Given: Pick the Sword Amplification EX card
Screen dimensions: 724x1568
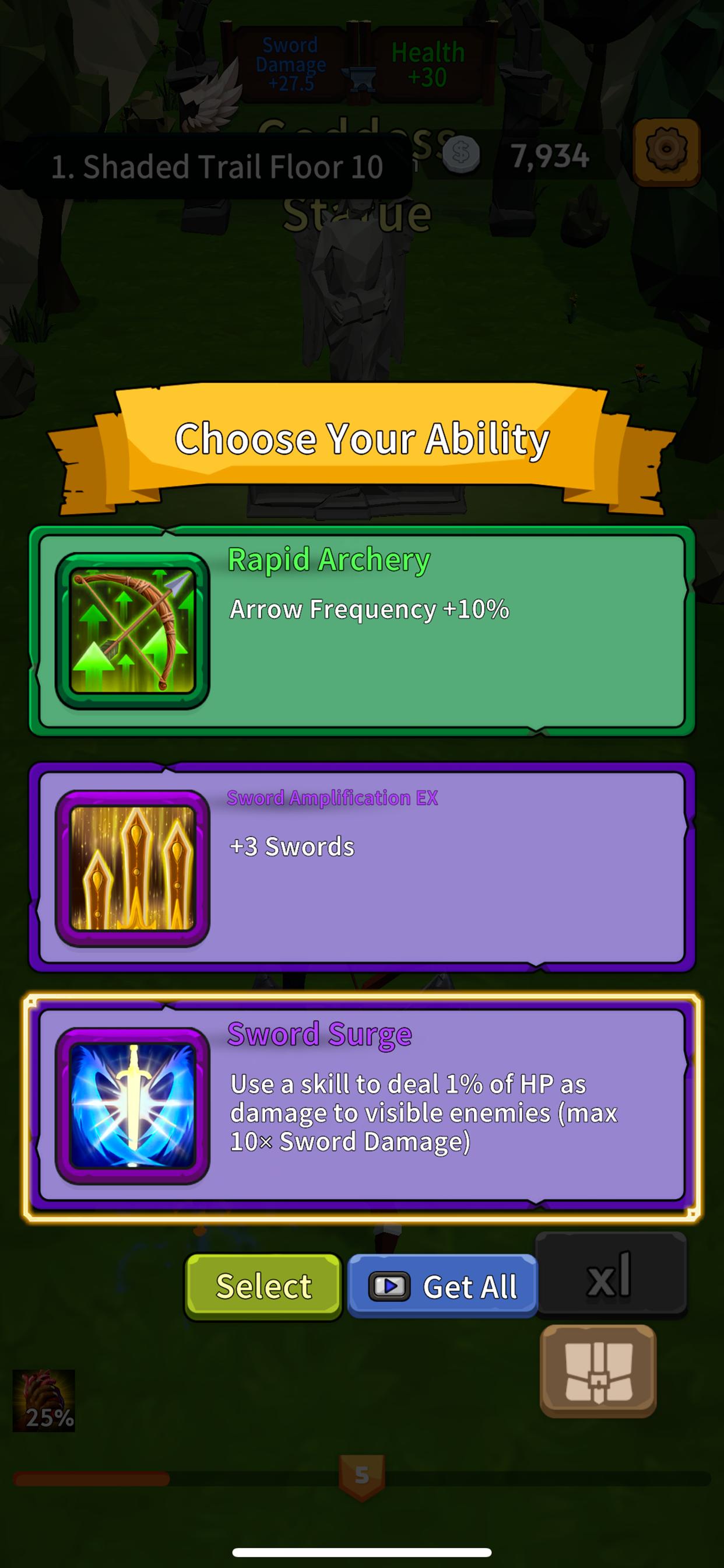Looking at the screenshot, I should coord(362,867).
